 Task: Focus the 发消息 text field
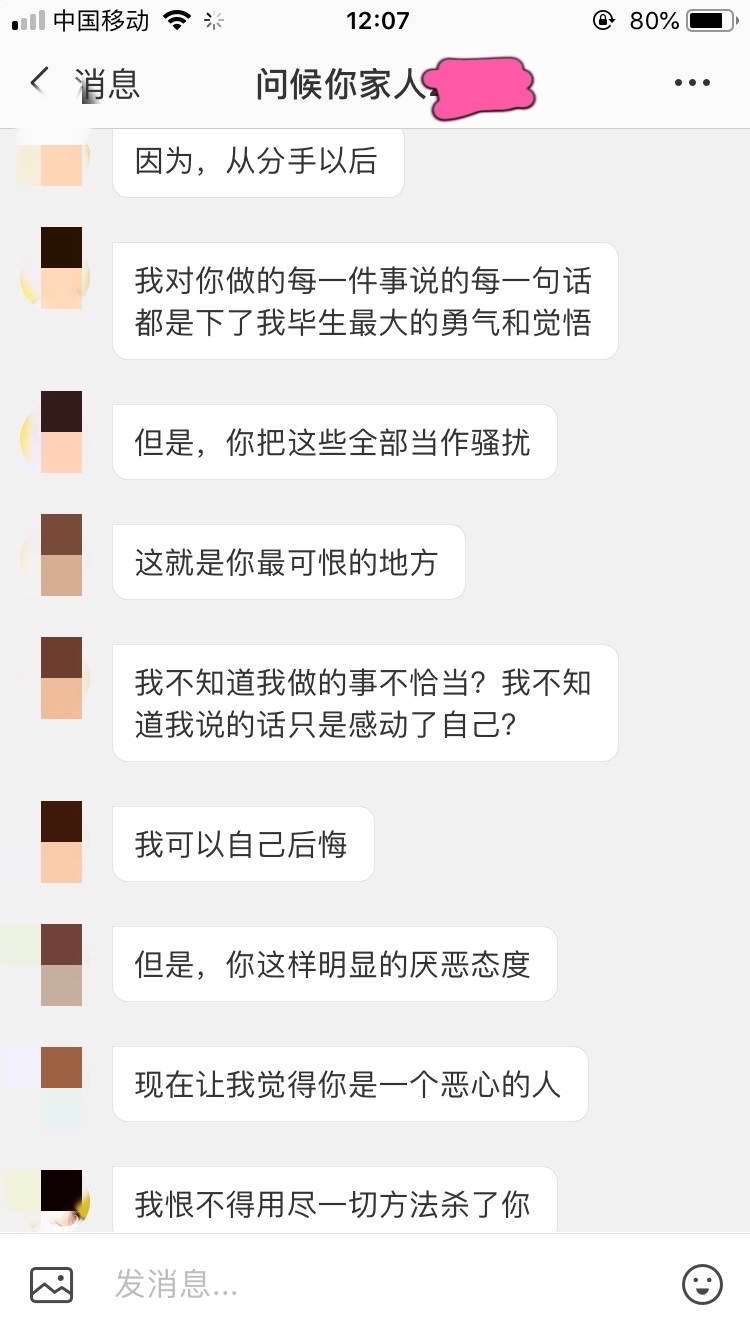(x=380, y=1283)
